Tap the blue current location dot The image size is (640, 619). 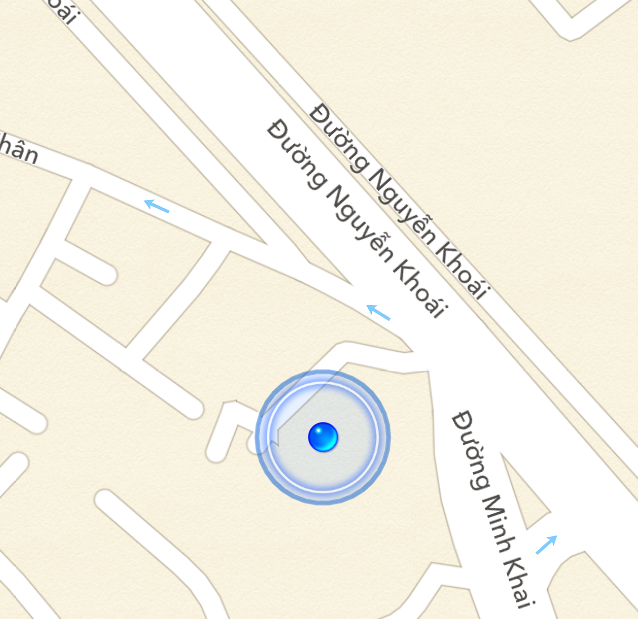point(323,437)
